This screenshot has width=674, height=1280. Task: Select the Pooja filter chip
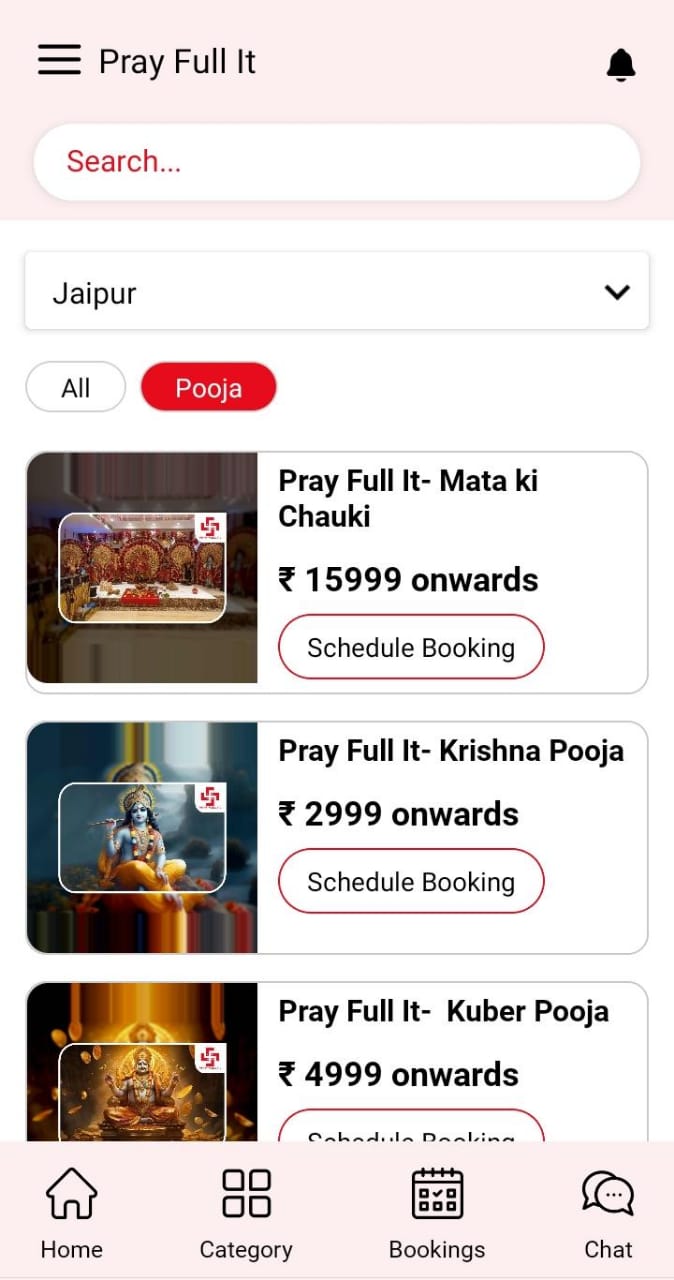click(x=208, y=388)
